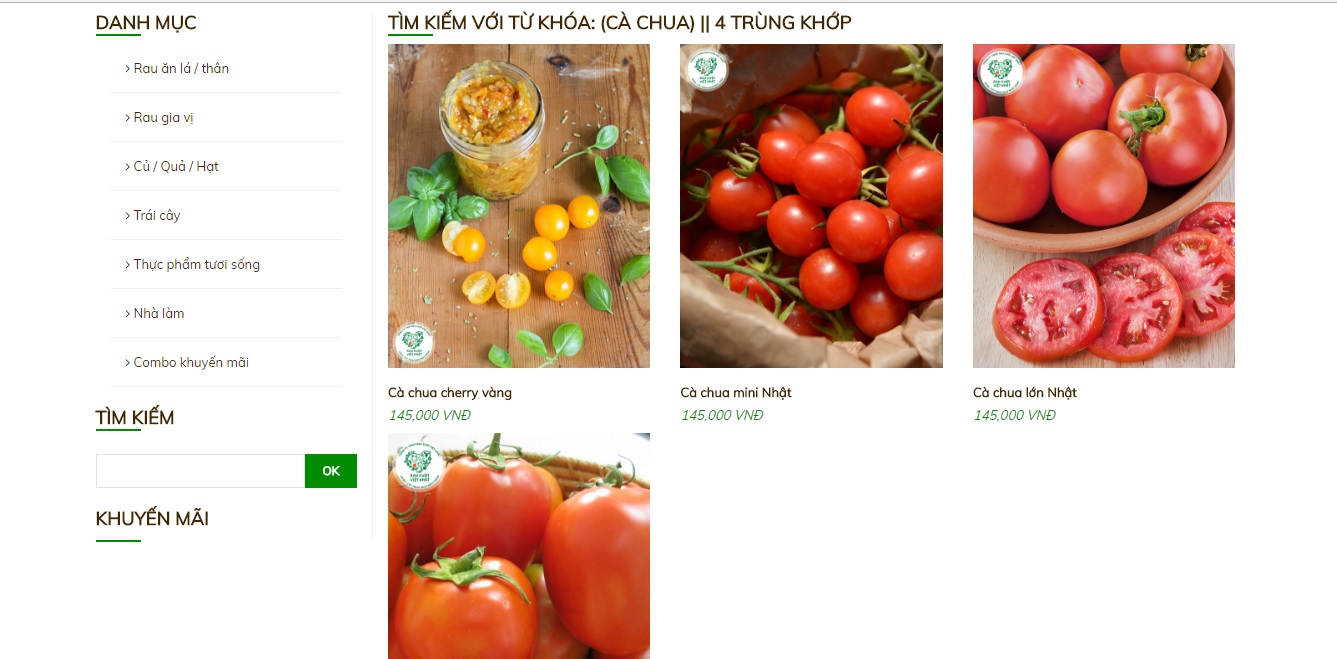The width and height of the screenshot is (1337, 659).
Task: Open Thực phẩm tươi sống category
Action: tap(196, 264)
